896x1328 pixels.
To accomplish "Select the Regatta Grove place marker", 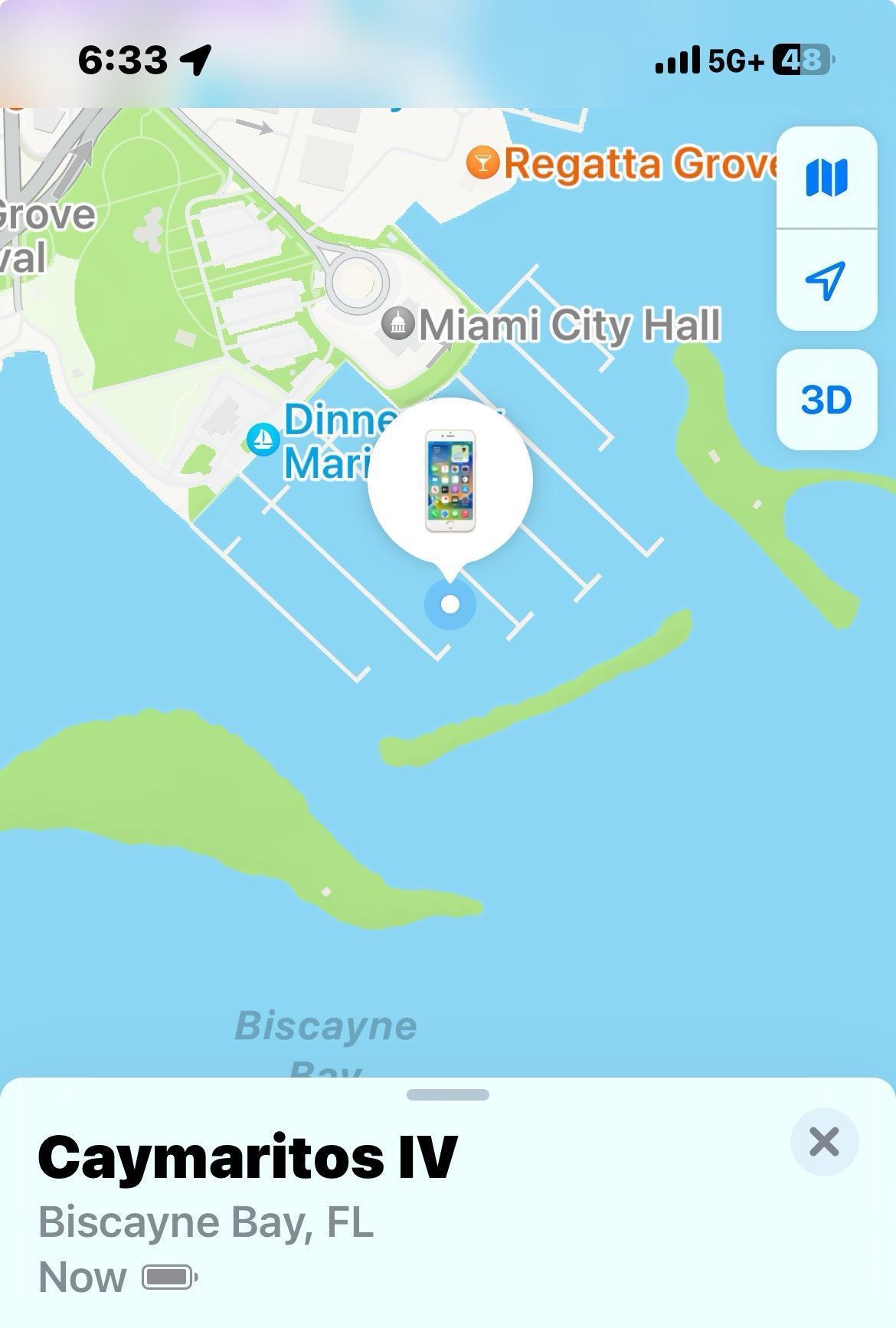I will pos(483,163).
